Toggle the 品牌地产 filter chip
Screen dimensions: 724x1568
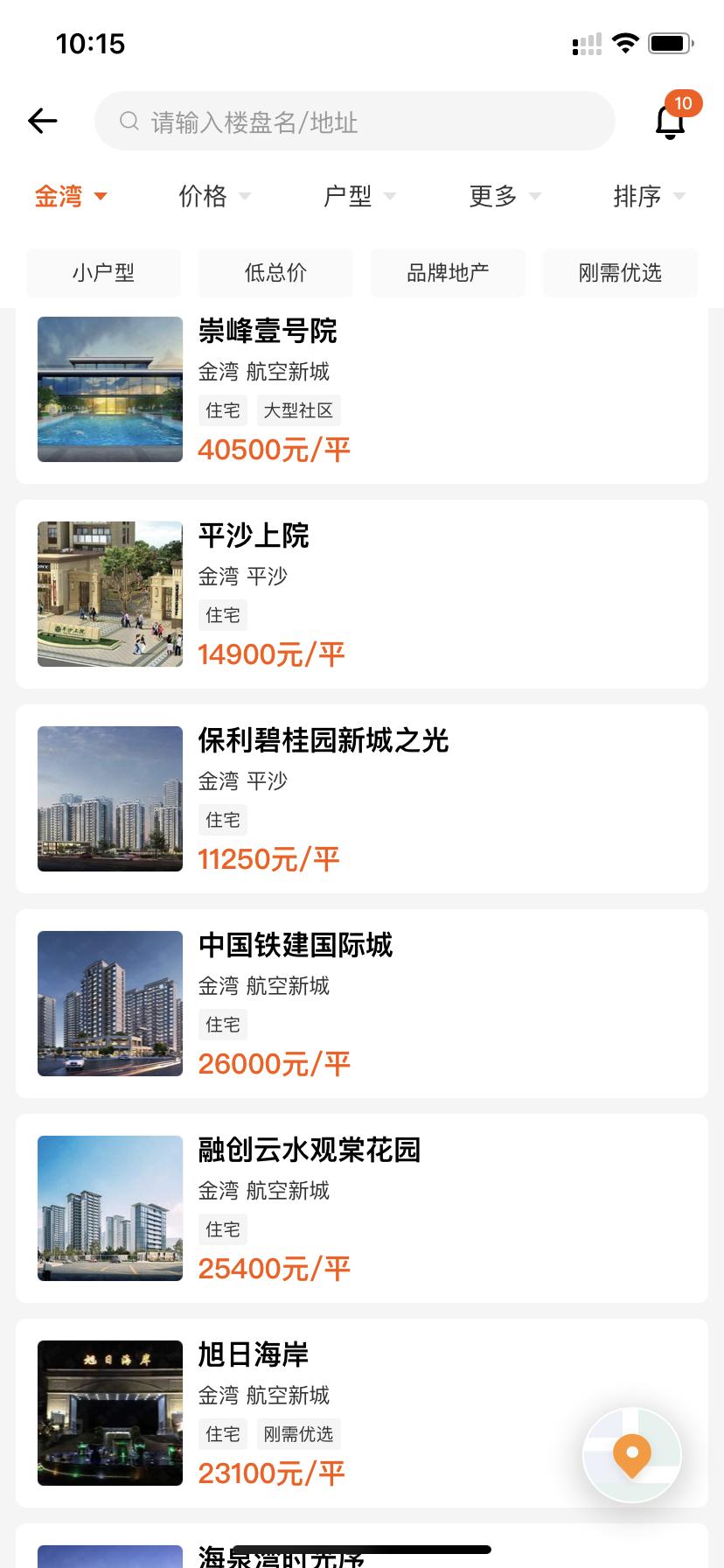[448, 272]
